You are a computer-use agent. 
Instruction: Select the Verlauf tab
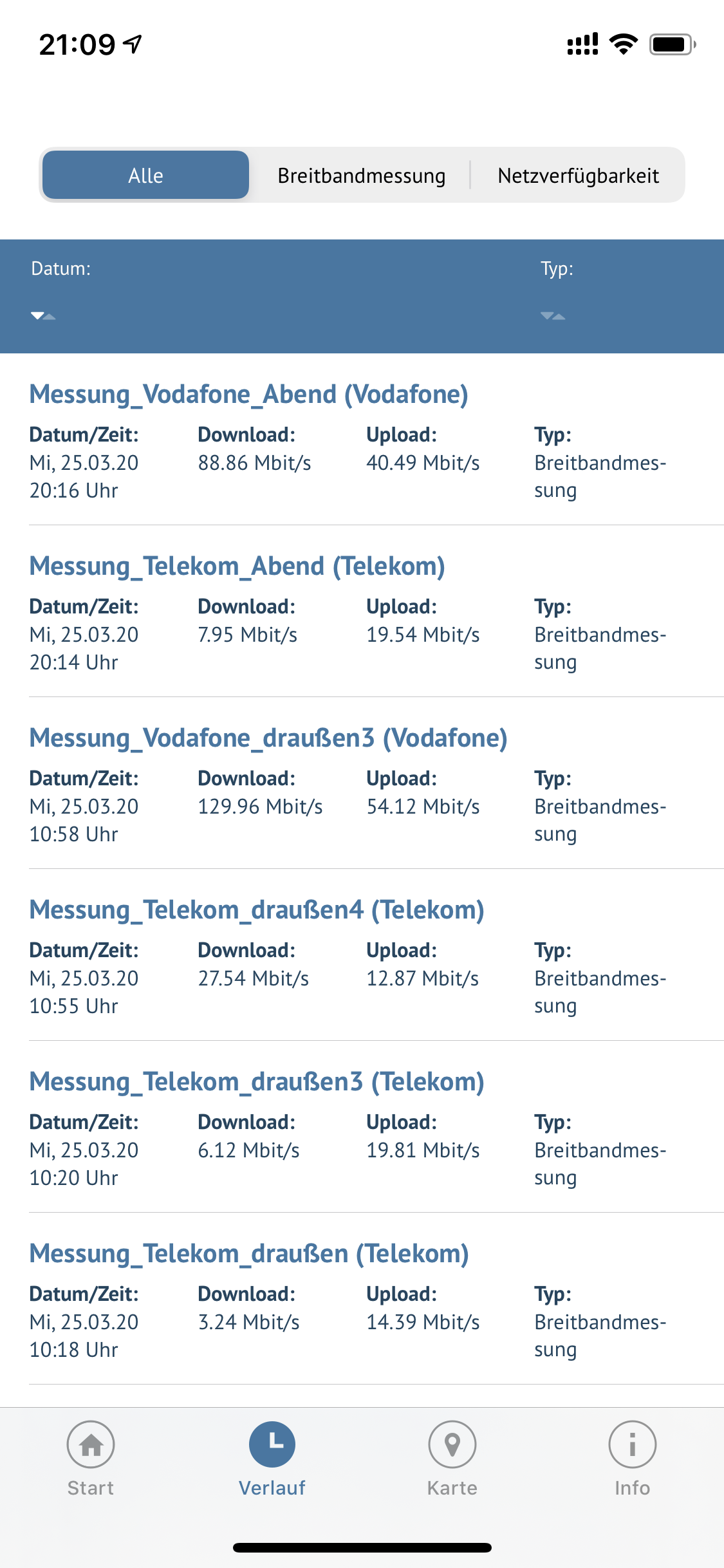(272, 1459)
